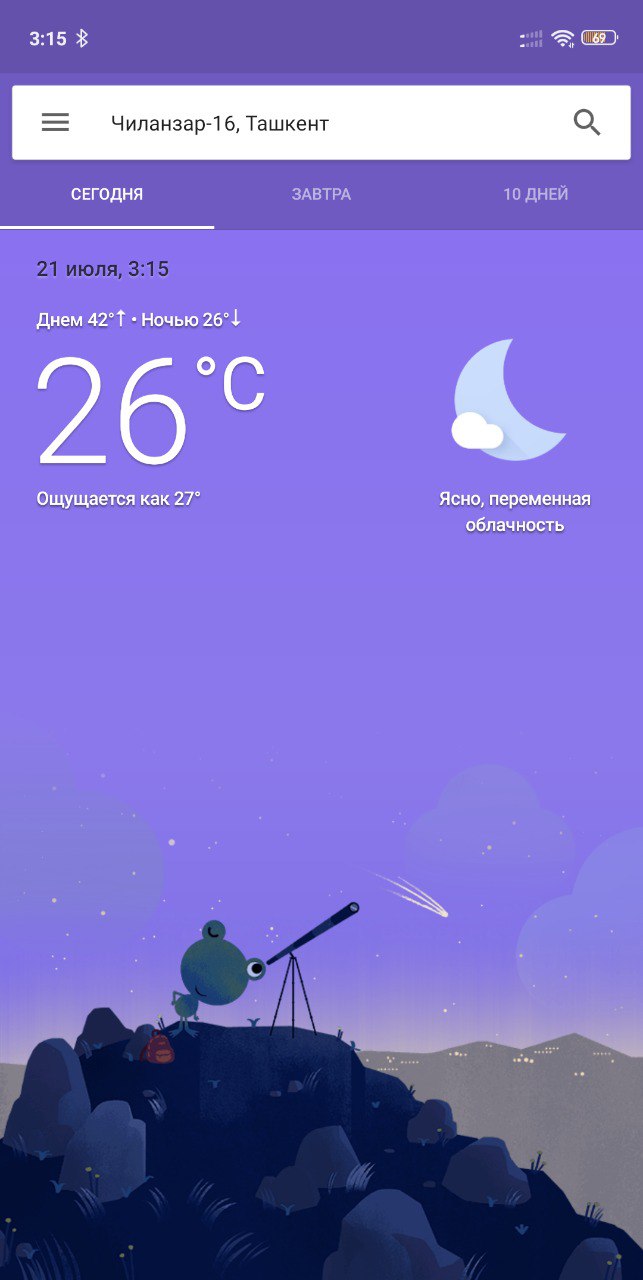Switch to the Завтра tab

(x=321, y=195)
